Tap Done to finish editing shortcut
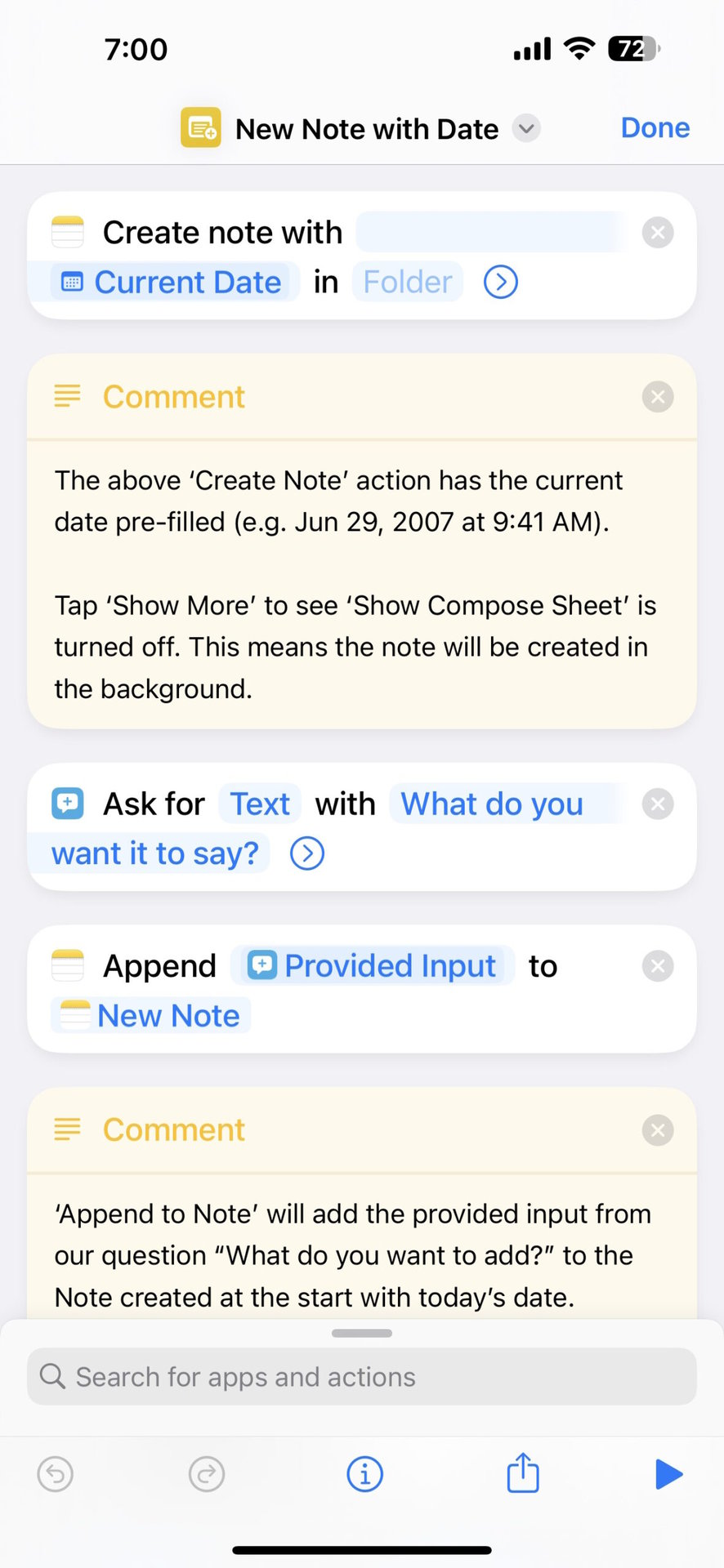Image resolution: width=724 pixels, height=1568 pixels. pyautogui.click(x=655, y=128)
